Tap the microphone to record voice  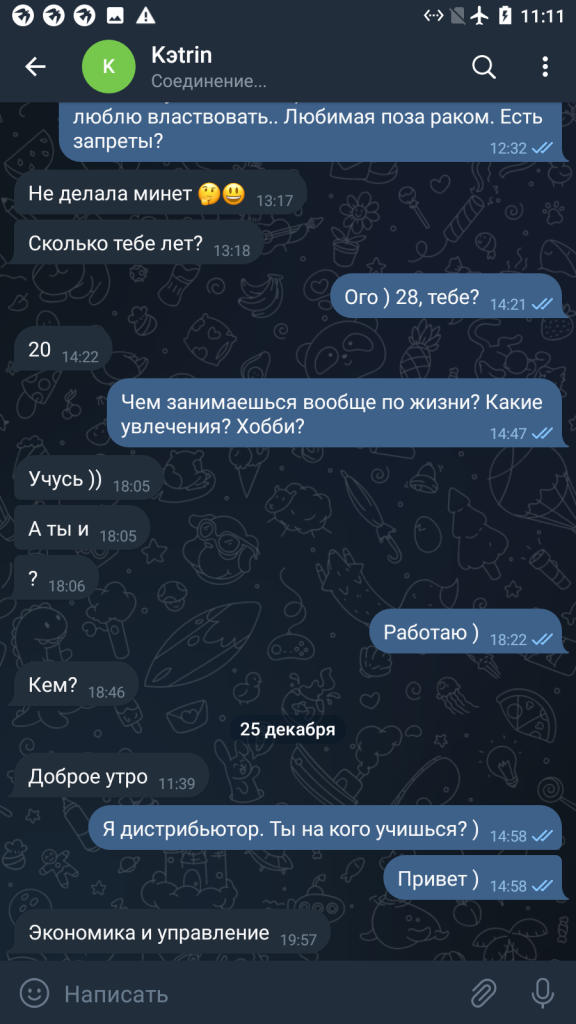(x=542, y=993)
